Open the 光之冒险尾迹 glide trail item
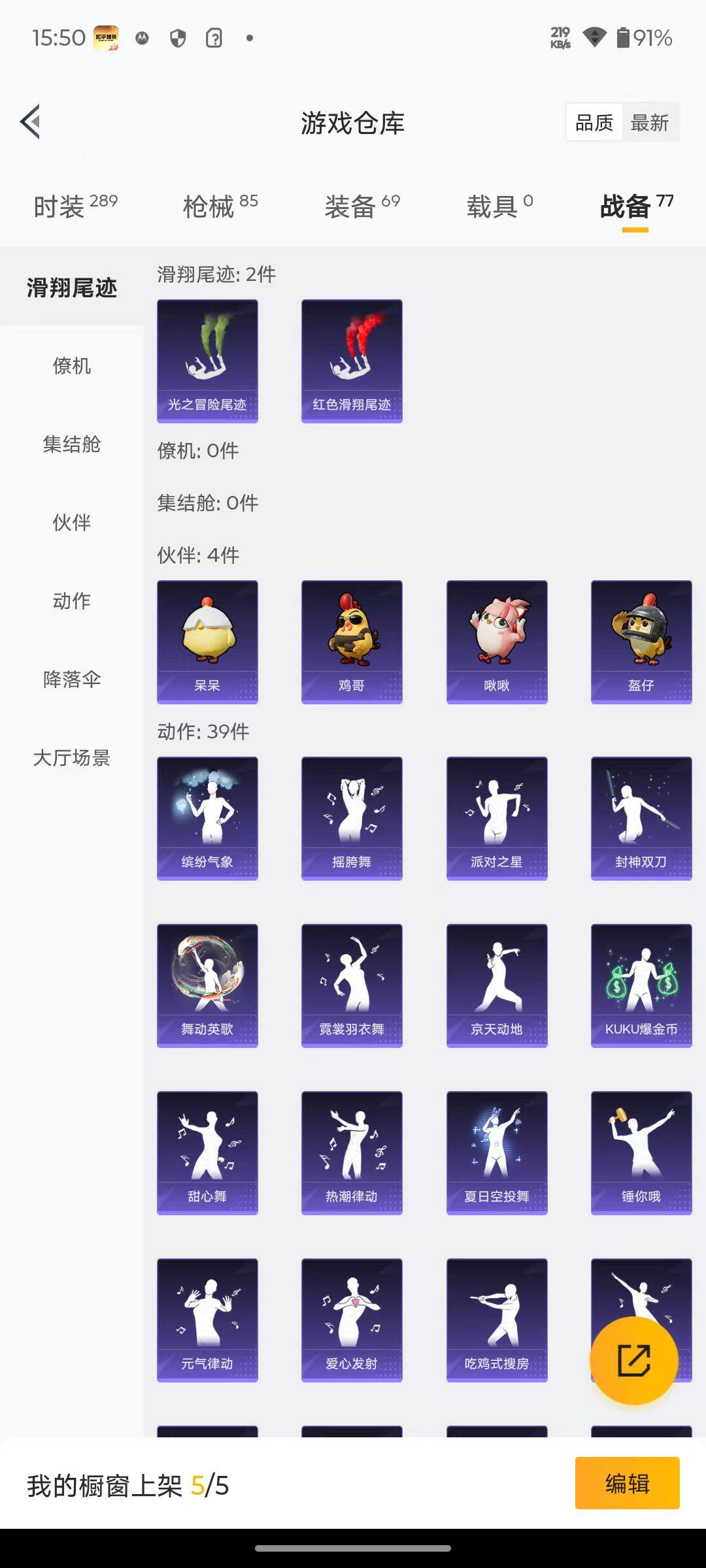The height and width of the screenshot is (1568, 706). (x=207, y=361)
